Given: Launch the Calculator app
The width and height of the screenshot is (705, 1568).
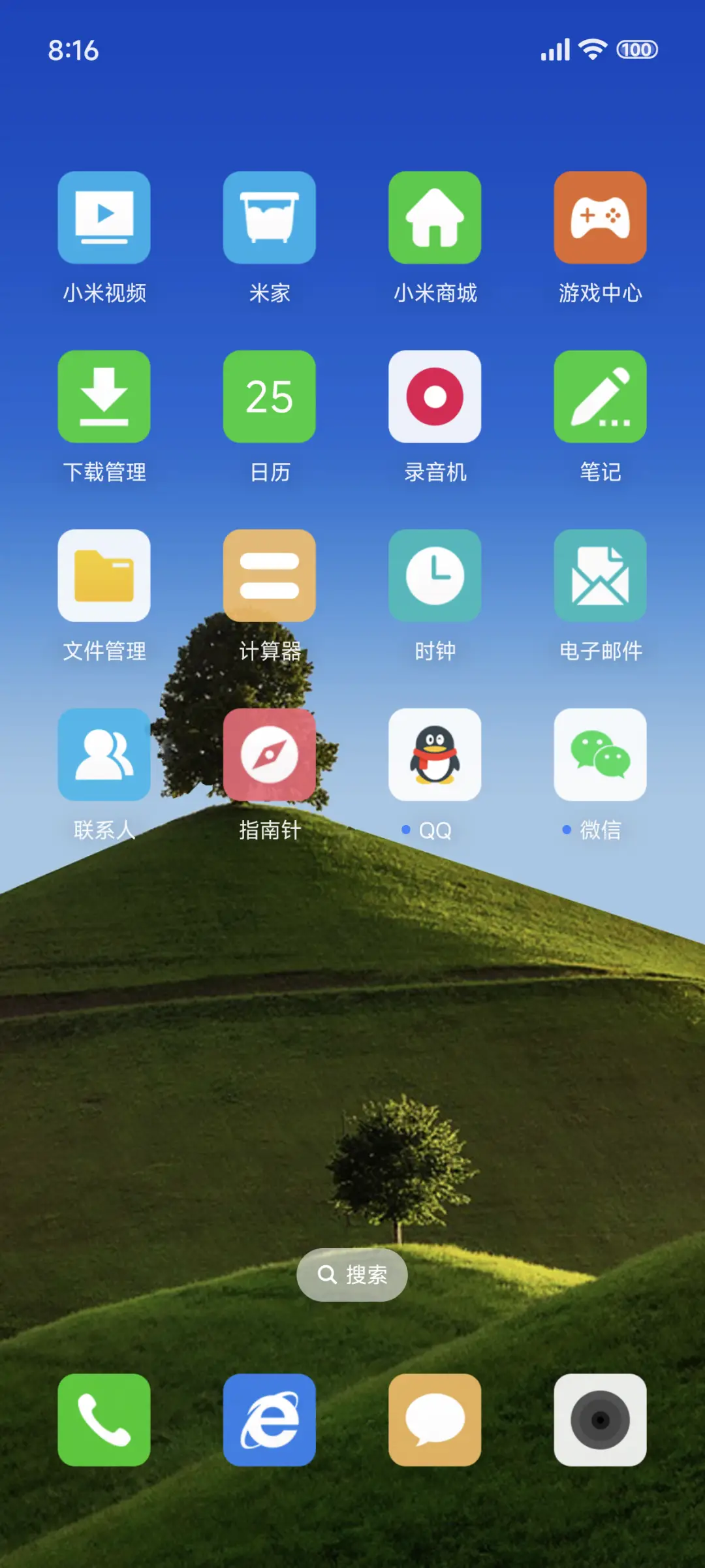Looking at the screenshot, I should coord(270,576).
